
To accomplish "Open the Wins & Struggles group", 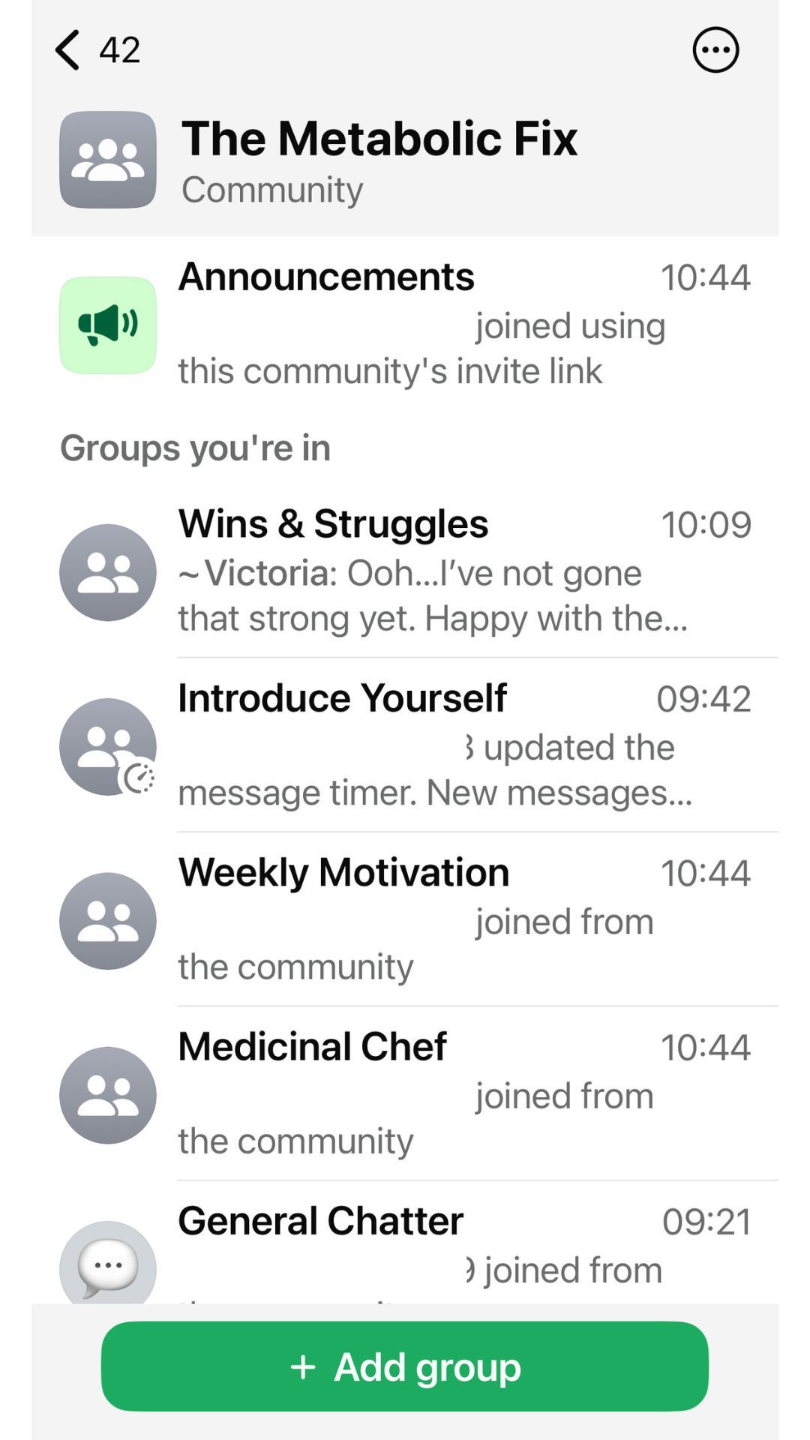I will (404, 571).
